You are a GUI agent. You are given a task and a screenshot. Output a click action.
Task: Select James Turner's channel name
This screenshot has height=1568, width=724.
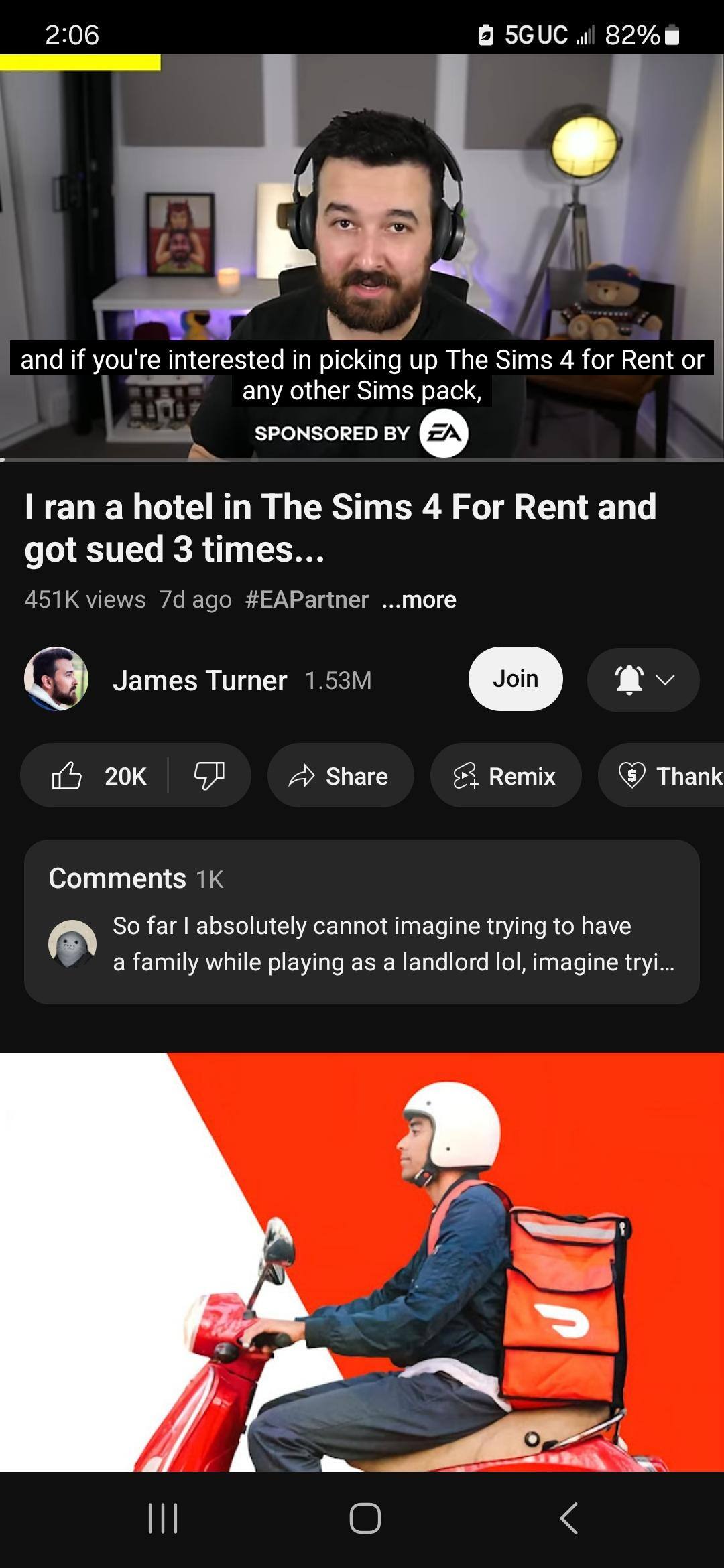click(x=199, y=680)
